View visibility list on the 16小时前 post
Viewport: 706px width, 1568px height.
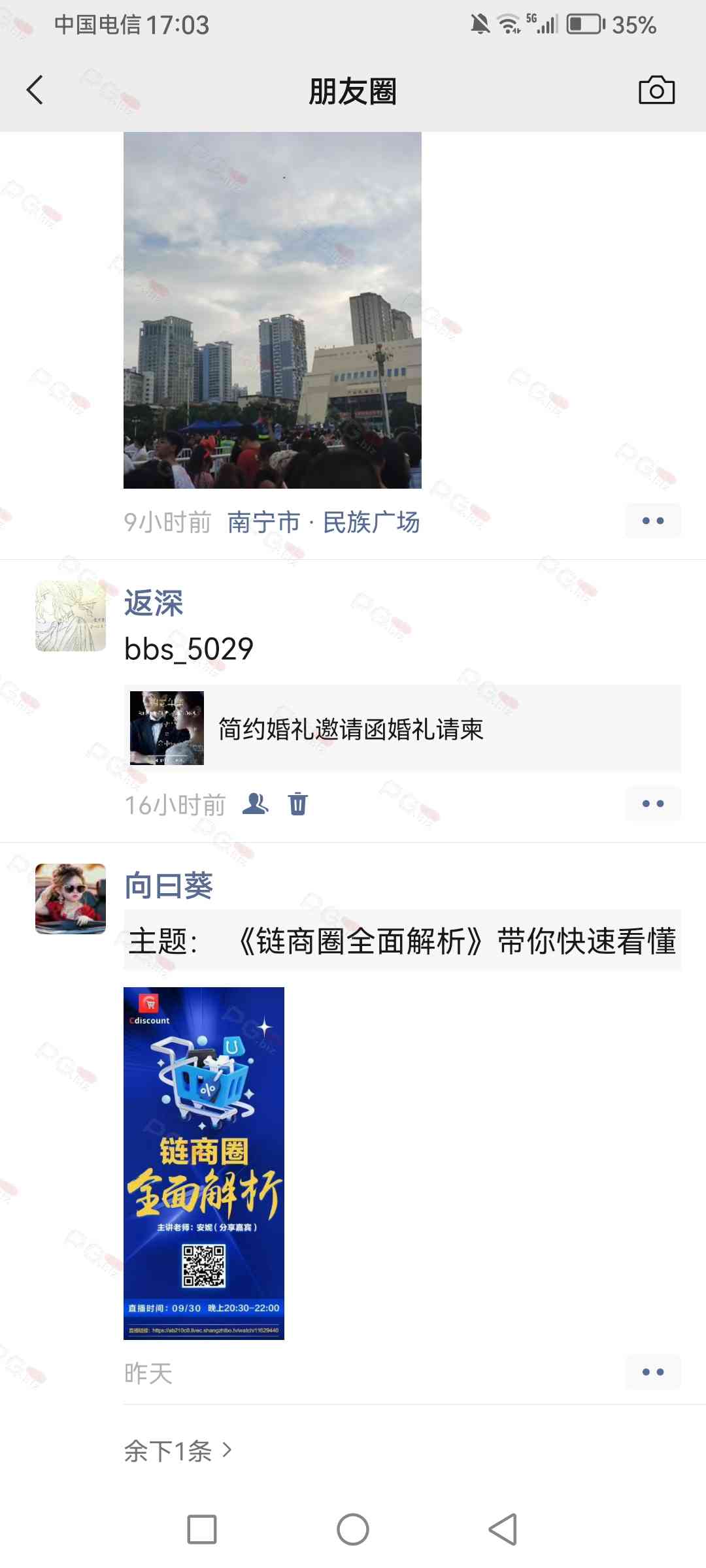(x=255, y=804)
